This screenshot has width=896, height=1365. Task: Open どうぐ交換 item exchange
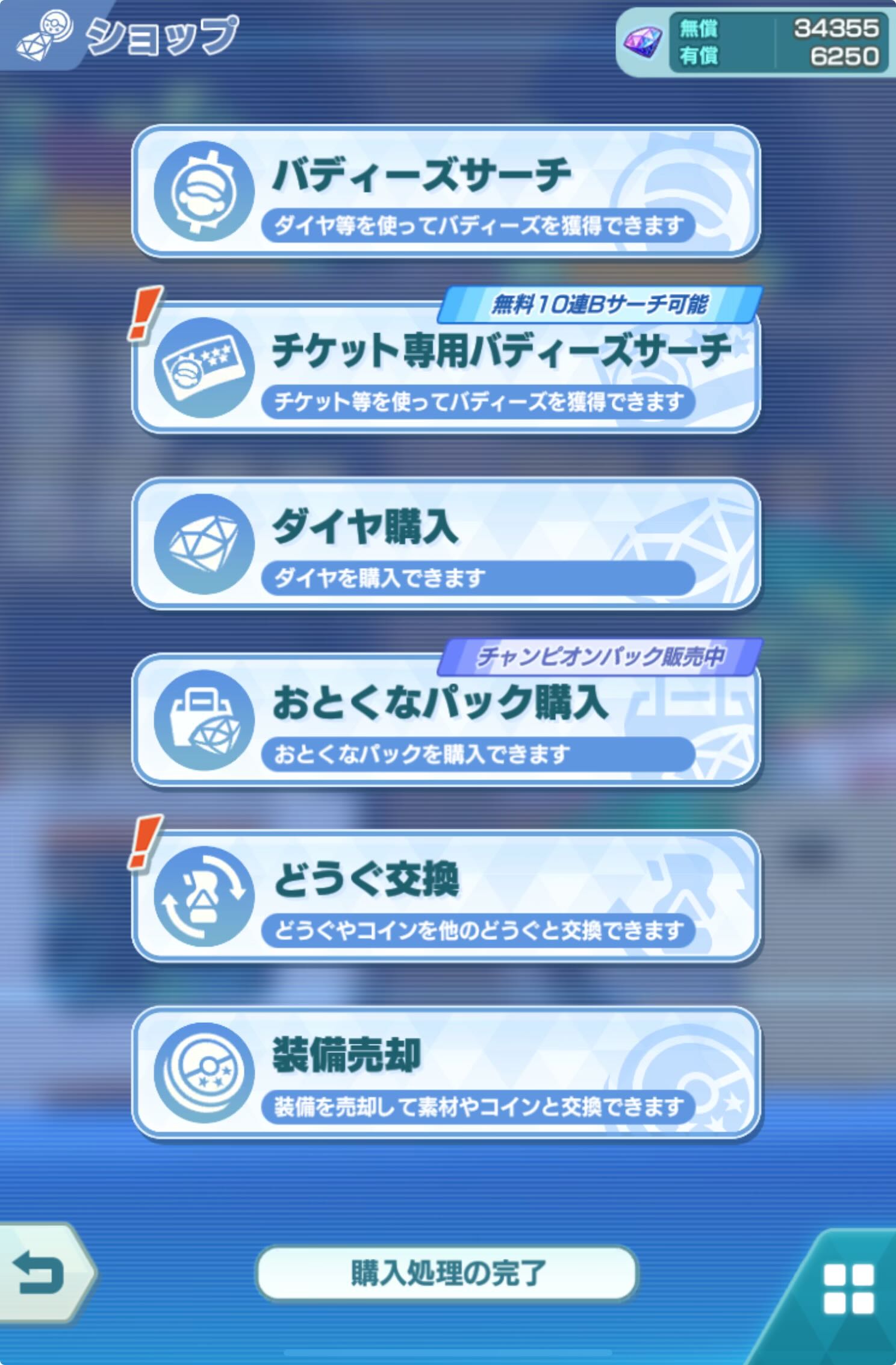(x=446, y=896)
